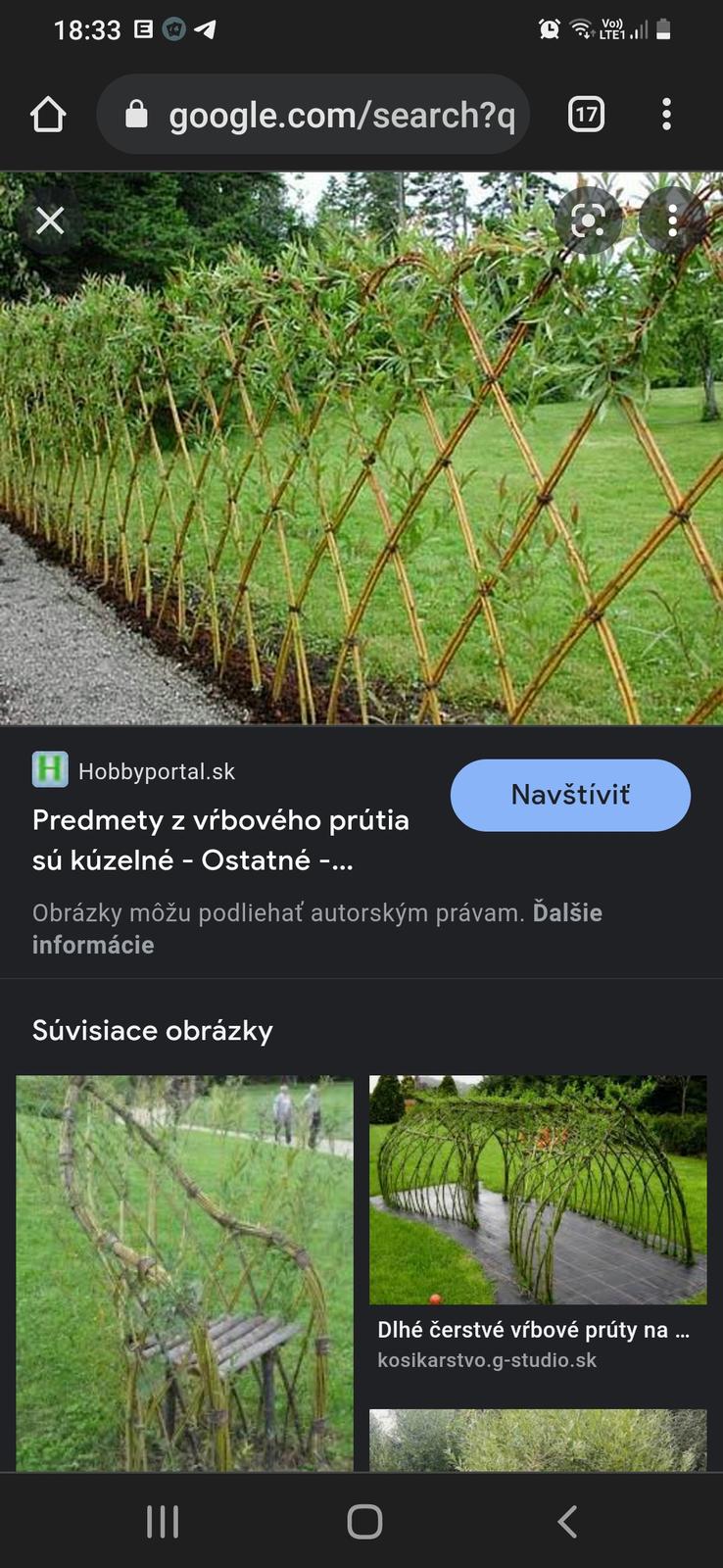
Task: Tap the Chrome home icon
Action: [48, 115]
